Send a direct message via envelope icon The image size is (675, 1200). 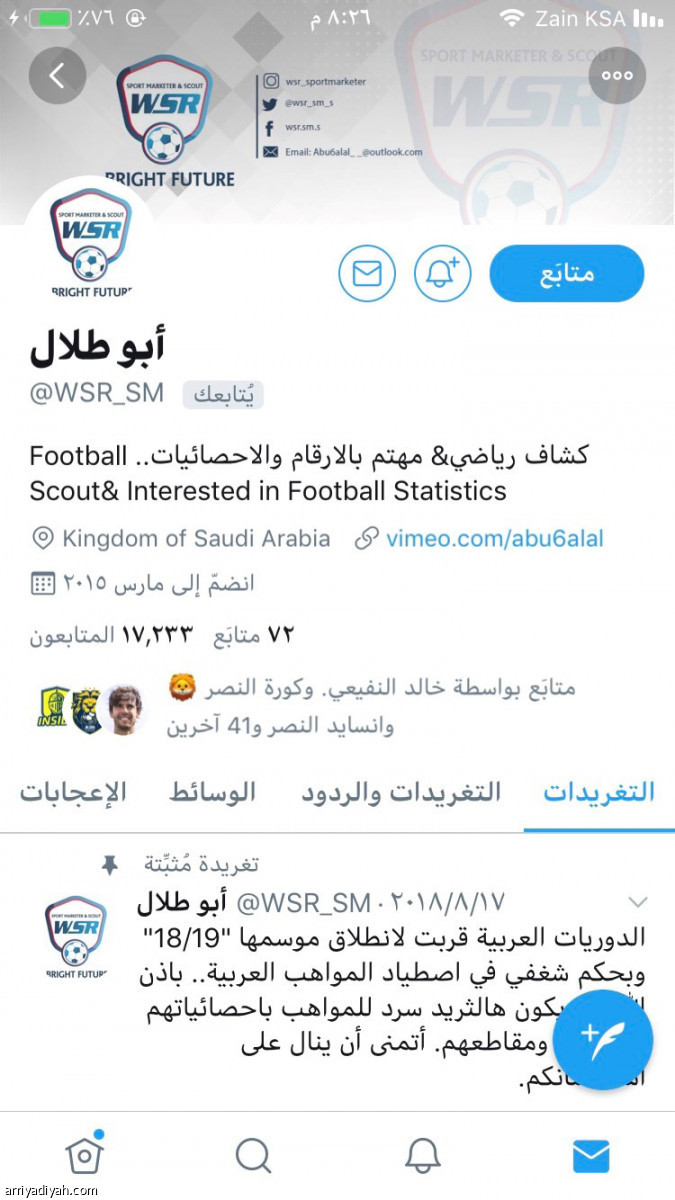point(367,273)
